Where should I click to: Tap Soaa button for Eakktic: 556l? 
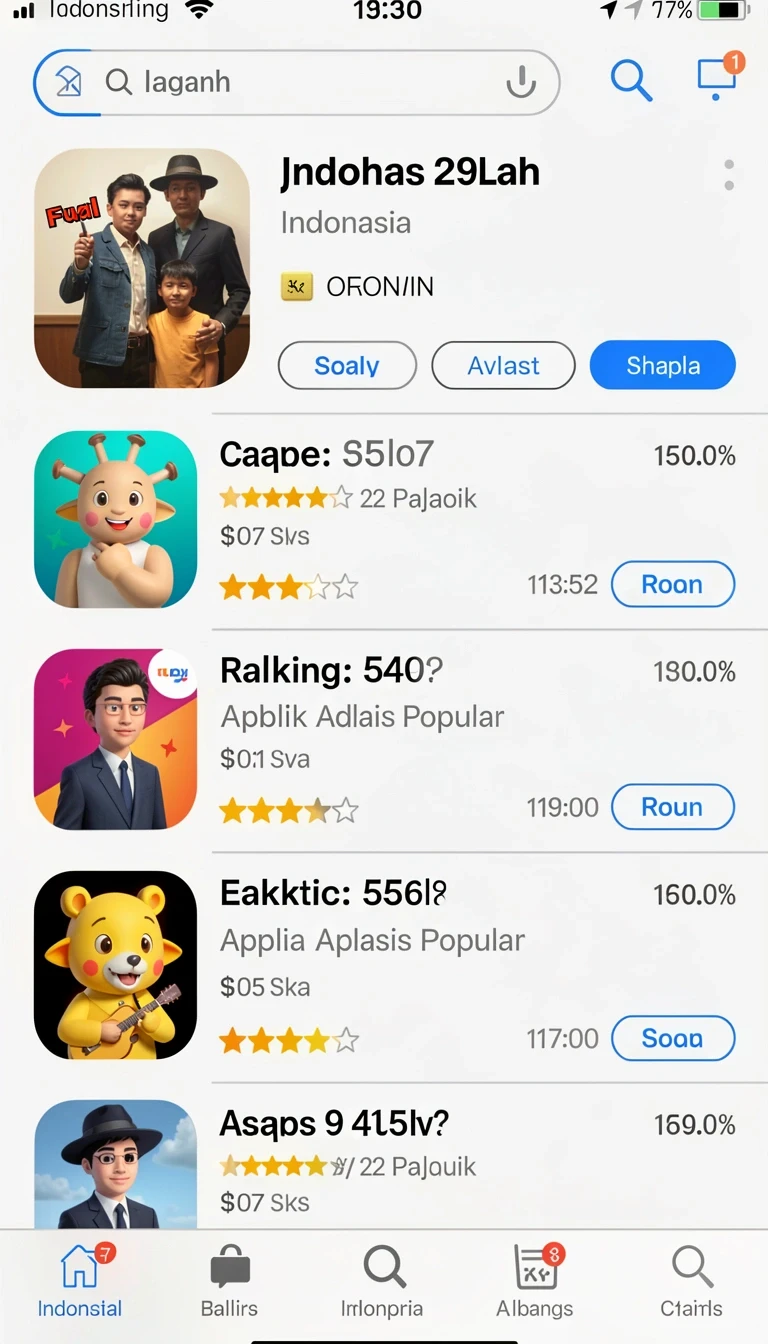672,1038
